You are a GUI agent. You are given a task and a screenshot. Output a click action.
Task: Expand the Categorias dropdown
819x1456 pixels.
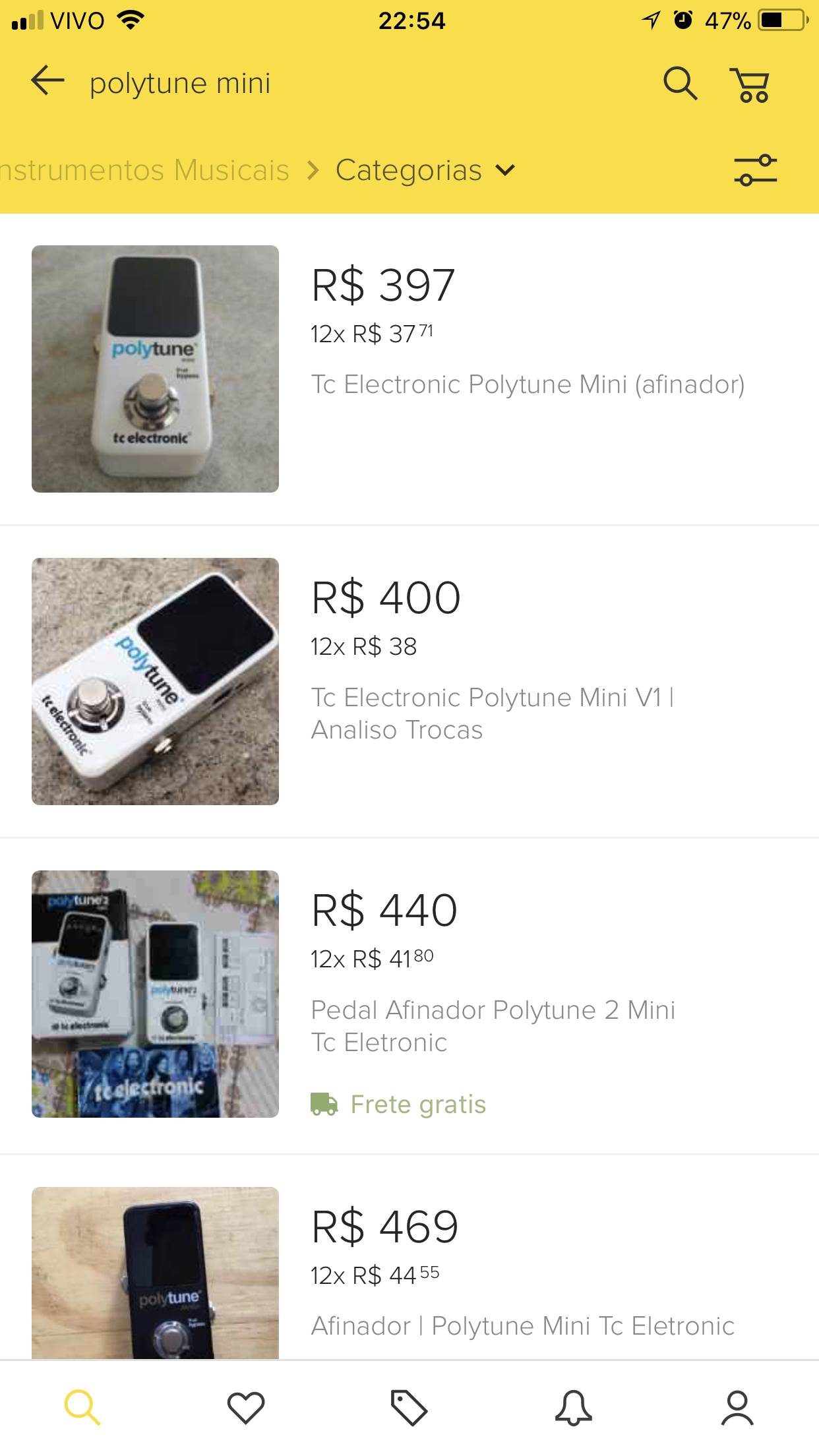(x=425, y=170)
